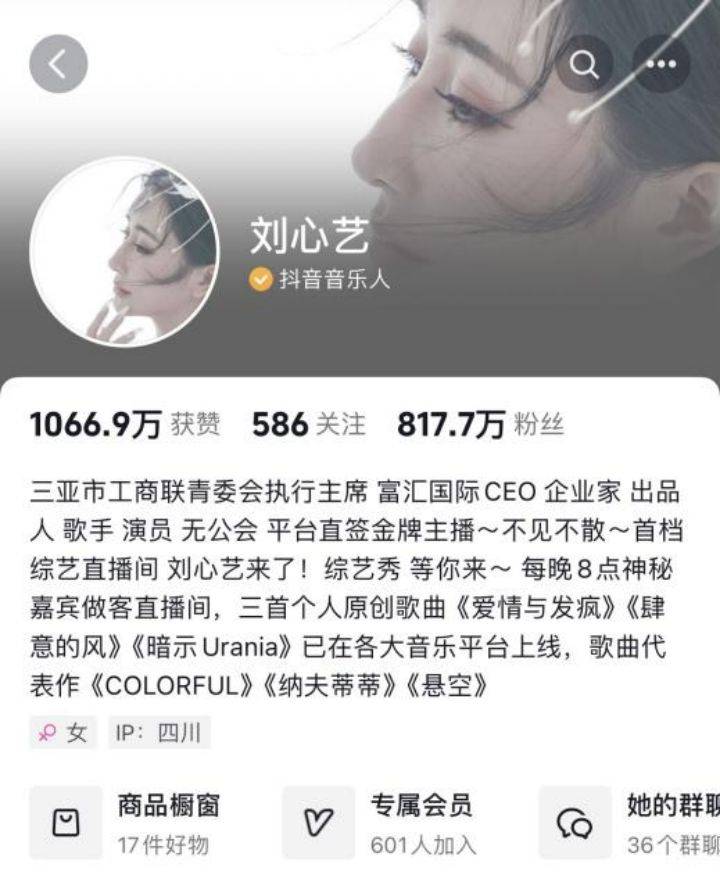View the profile avatar photo
This screenshot has width=720, height=889.
124,251
